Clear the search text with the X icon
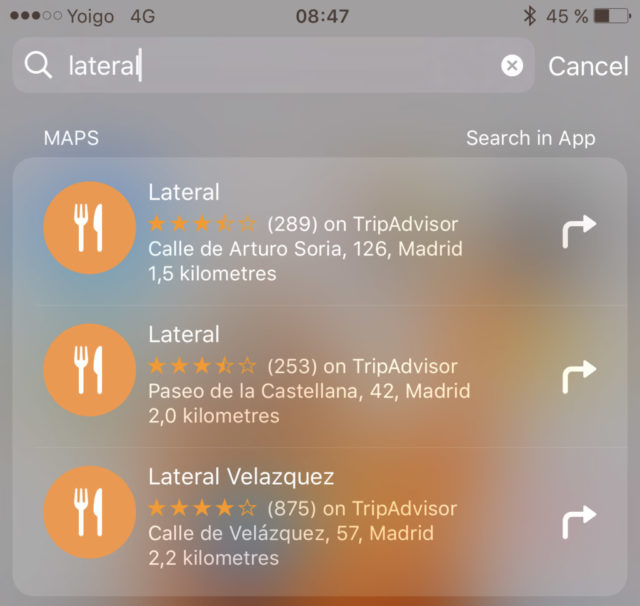The image size is (640, 606). (x=512, y=66)
